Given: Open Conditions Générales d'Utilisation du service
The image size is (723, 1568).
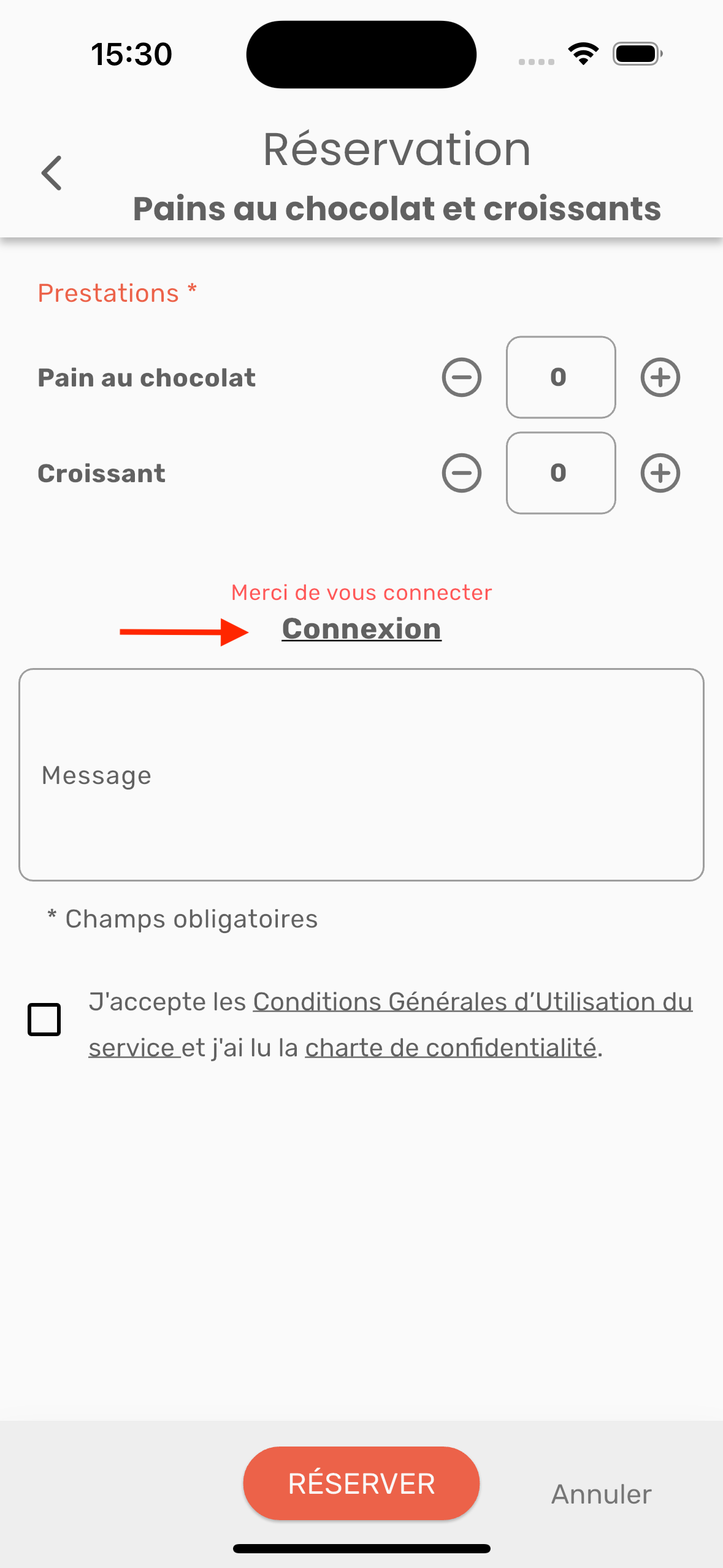Looking at the screenshot, I should (472, 1002).
